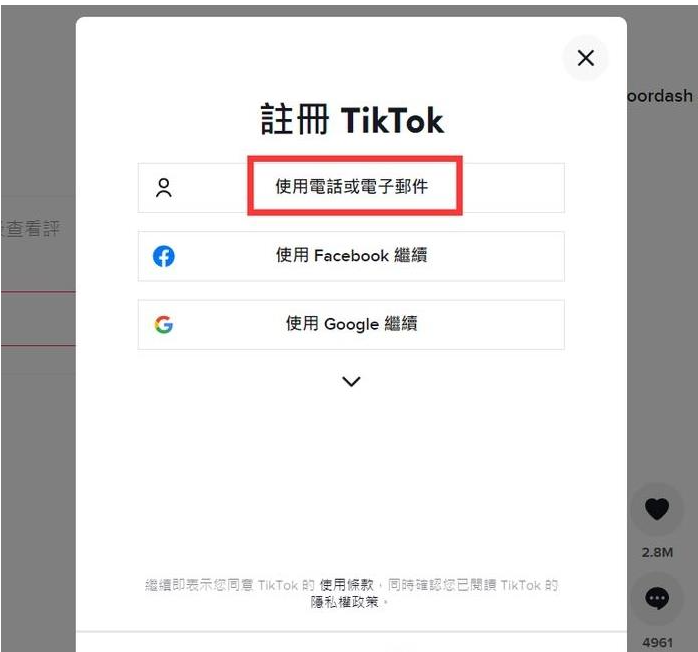698x652 pixels.
Task: Close the TikTok sign-up dialog
Action: (586, 58)
